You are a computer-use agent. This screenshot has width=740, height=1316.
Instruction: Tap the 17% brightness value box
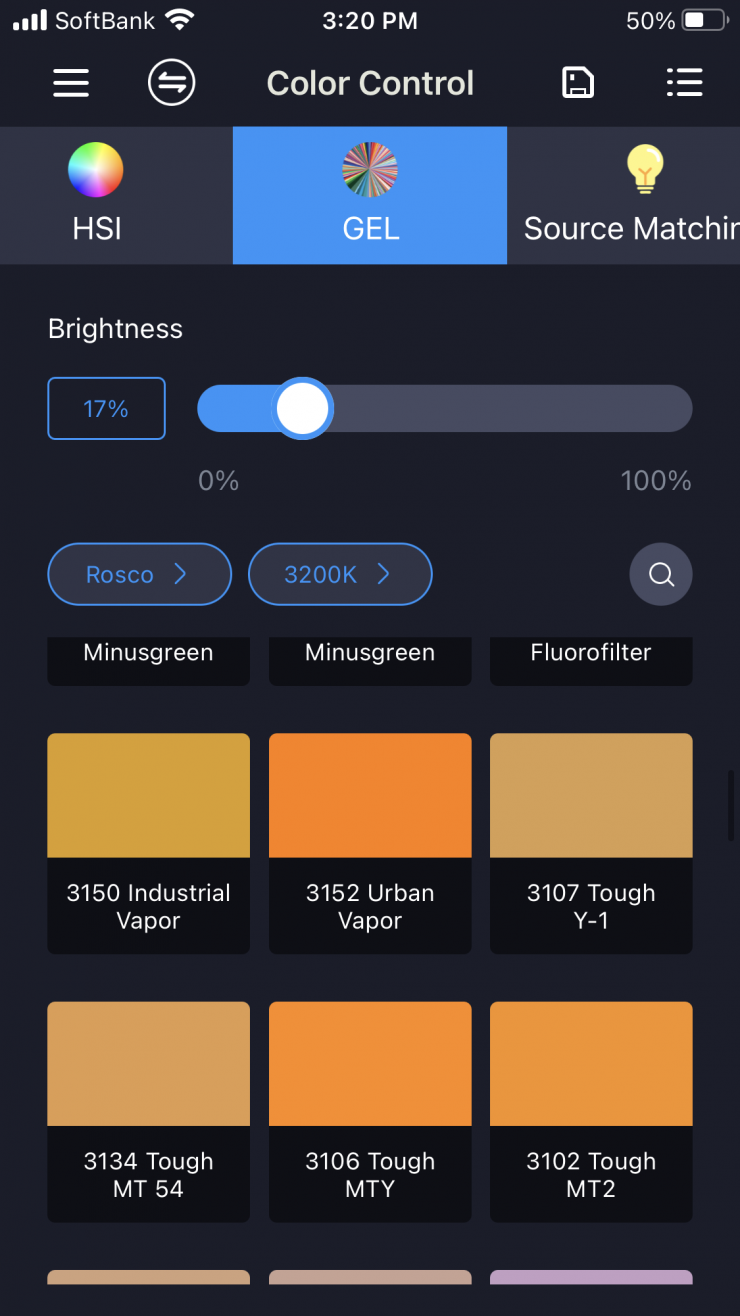(x=106, y=408)
